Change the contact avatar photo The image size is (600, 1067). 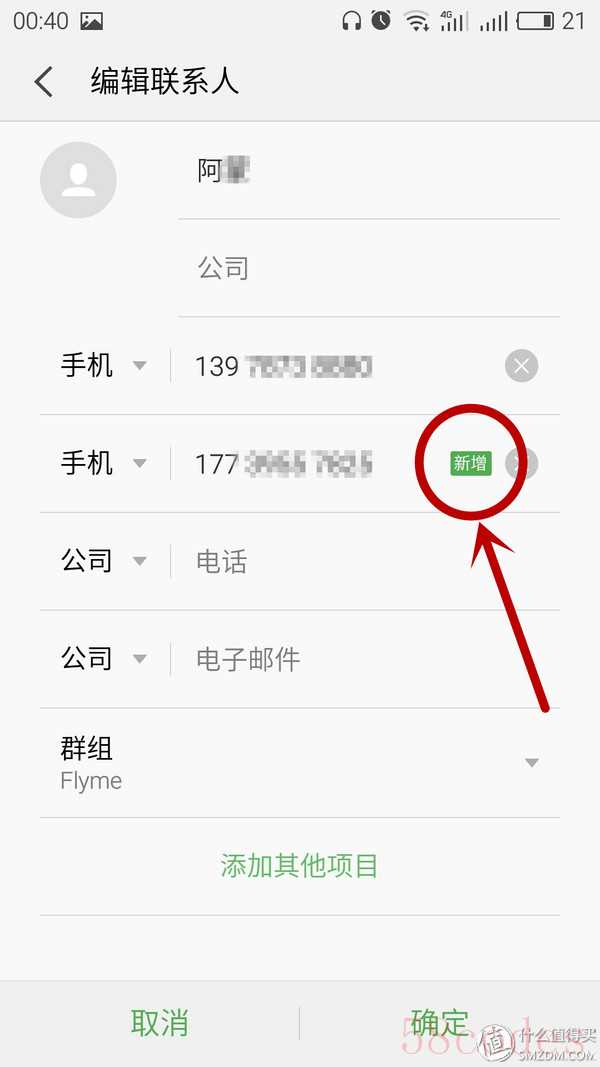78,180
